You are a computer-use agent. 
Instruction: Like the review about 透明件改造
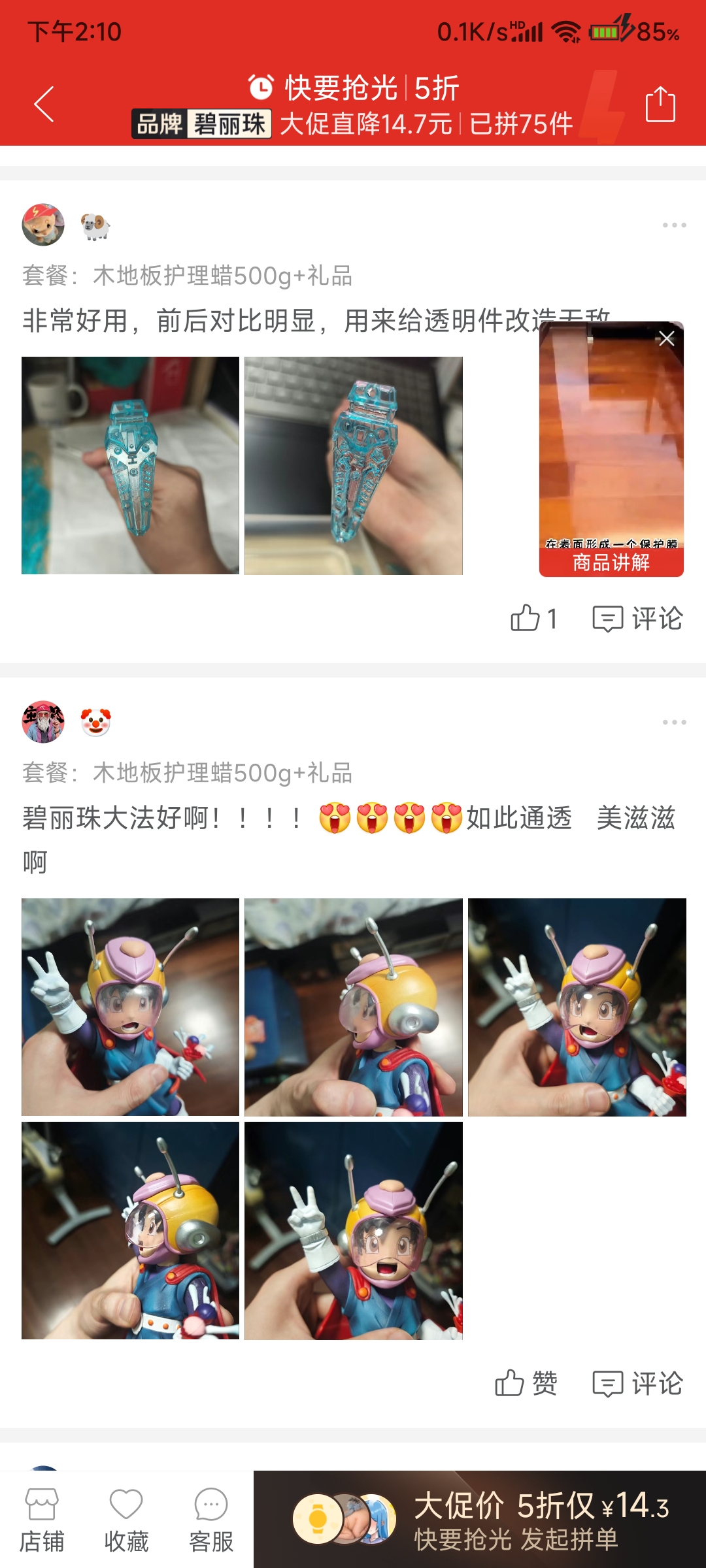click(x=533, y=618)
